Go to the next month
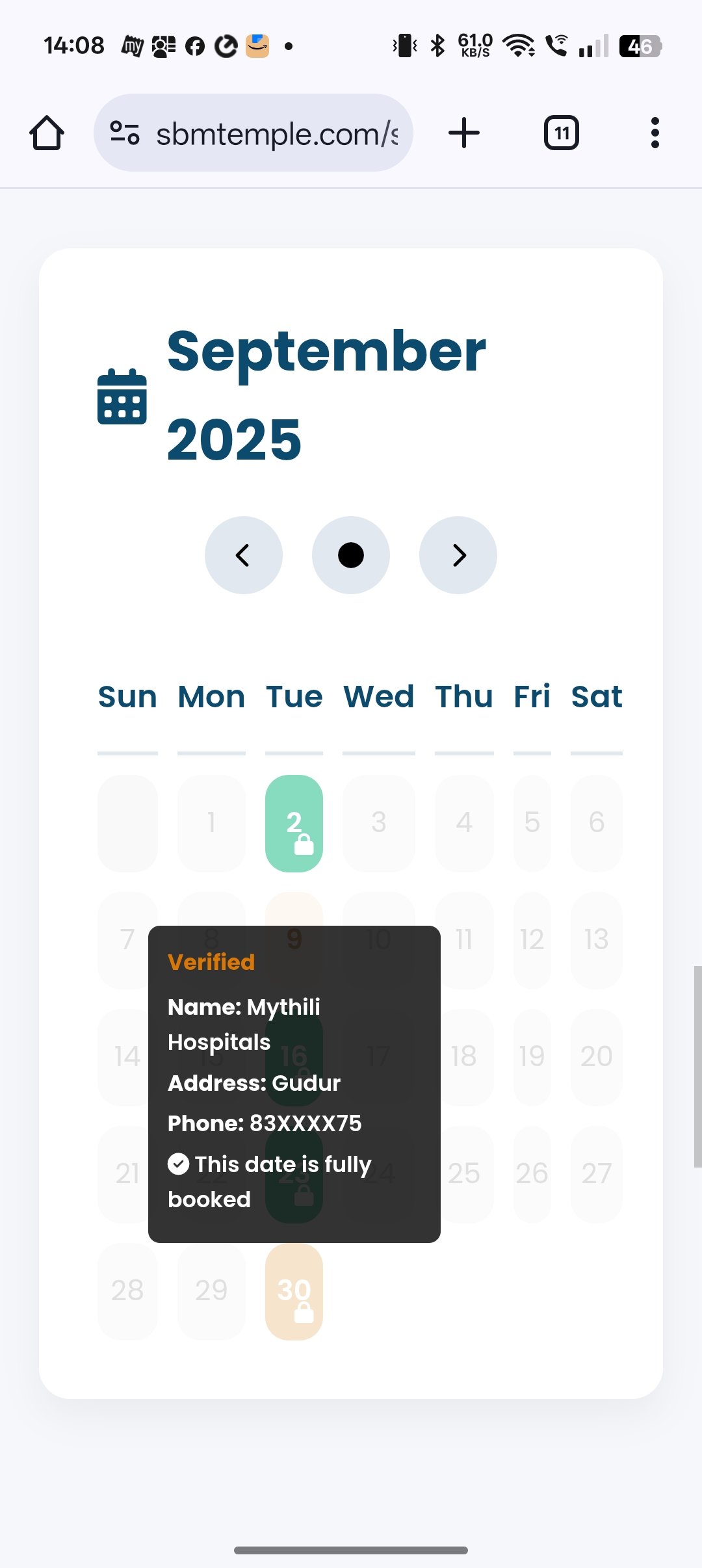The width and height of the screenshot is (702, 1568). pos(458,555)
